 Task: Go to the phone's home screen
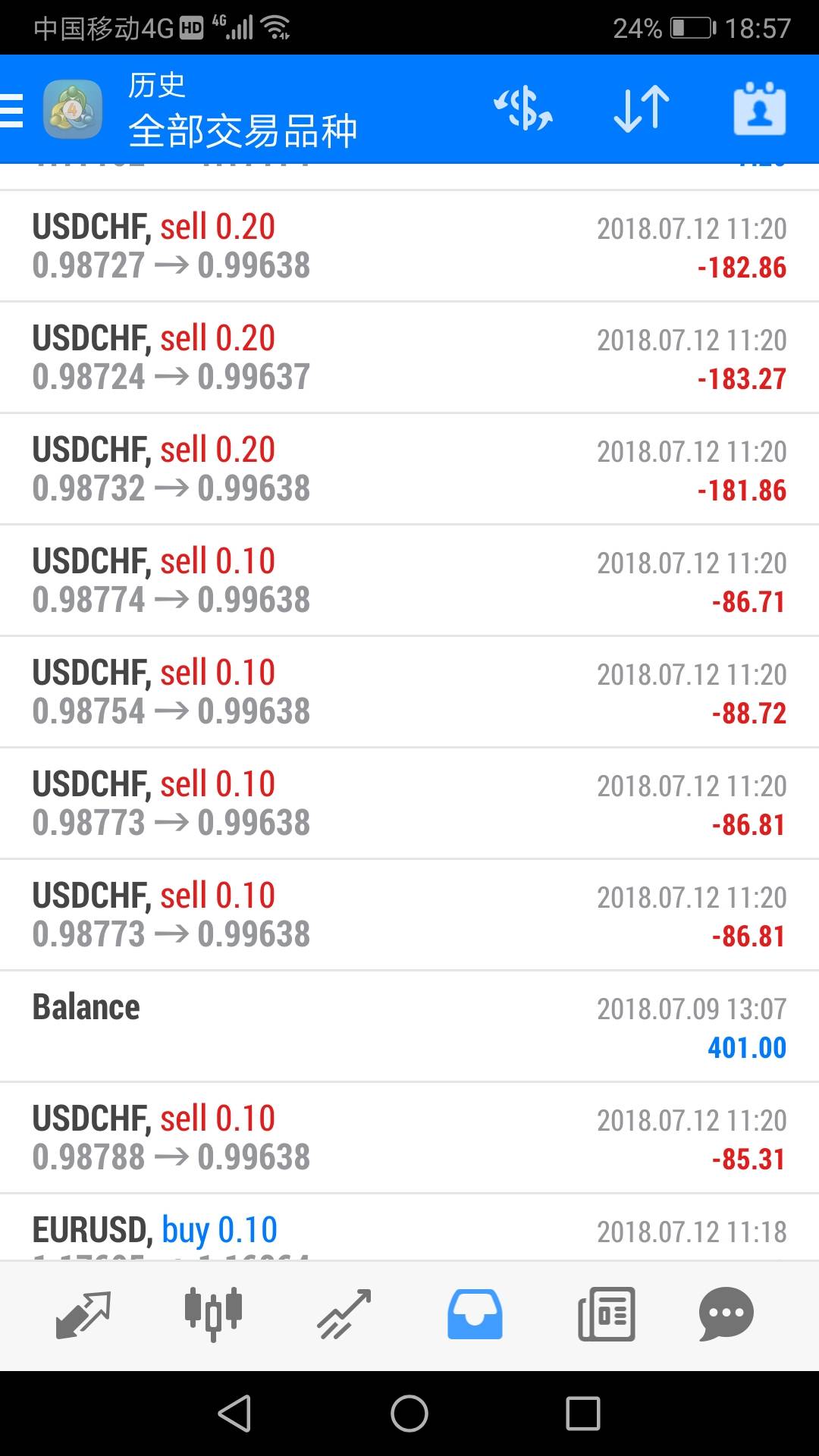[409, 1414]
